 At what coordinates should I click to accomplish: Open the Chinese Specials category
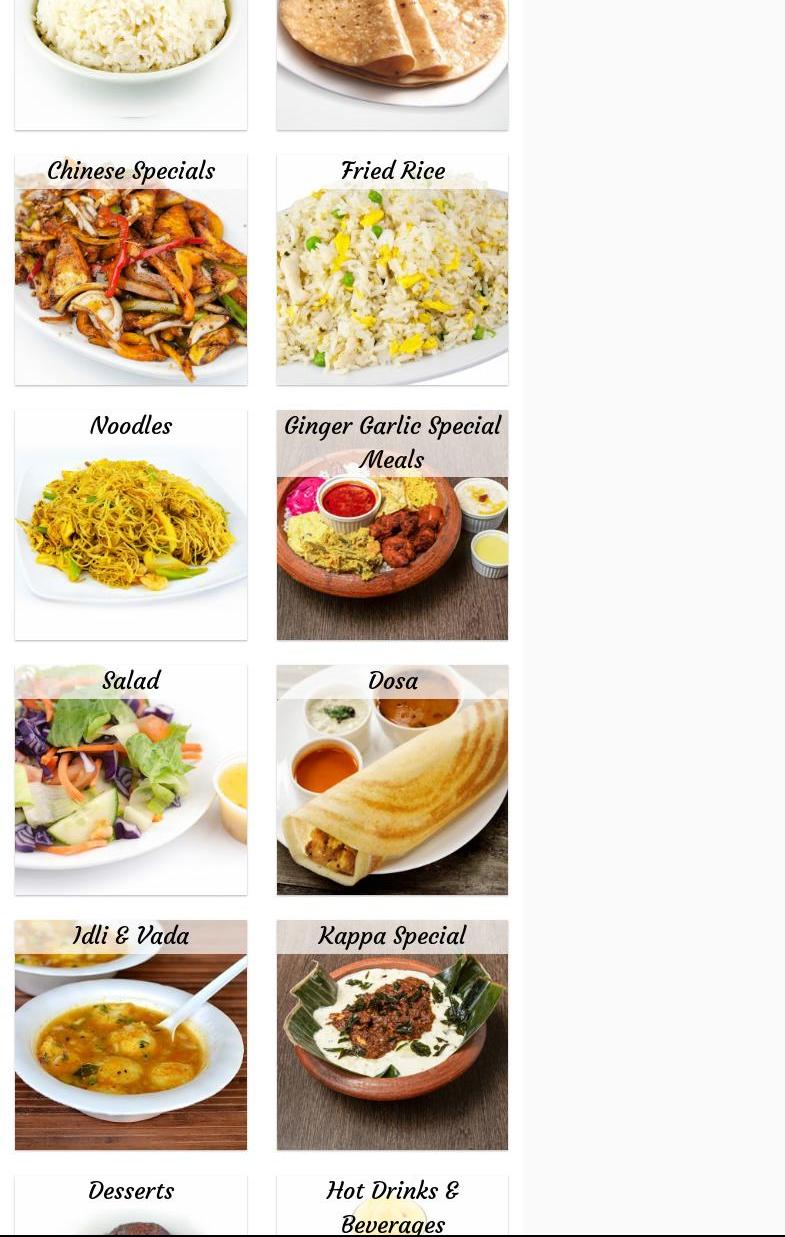(x=131, y=270)
